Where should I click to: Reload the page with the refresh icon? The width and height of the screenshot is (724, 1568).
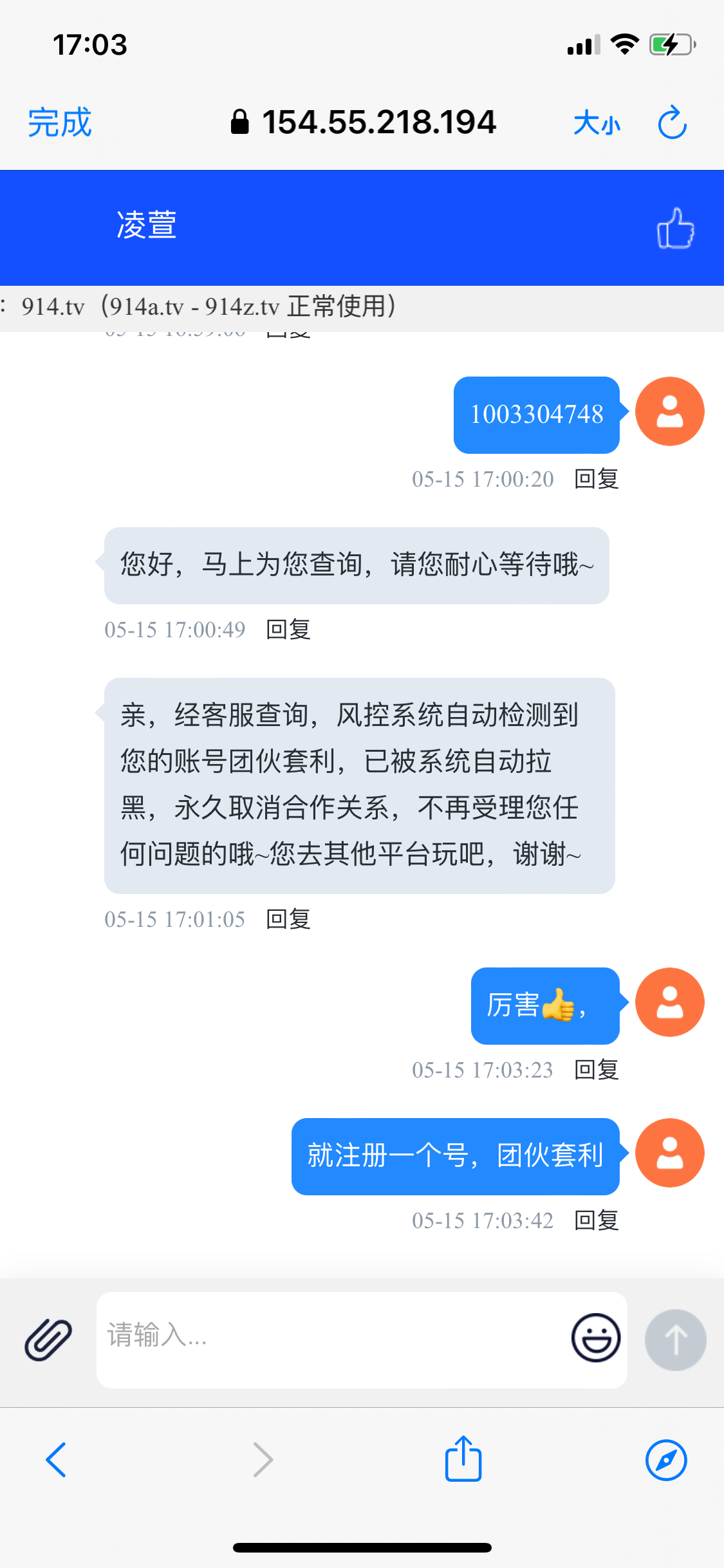coord(673,122)
